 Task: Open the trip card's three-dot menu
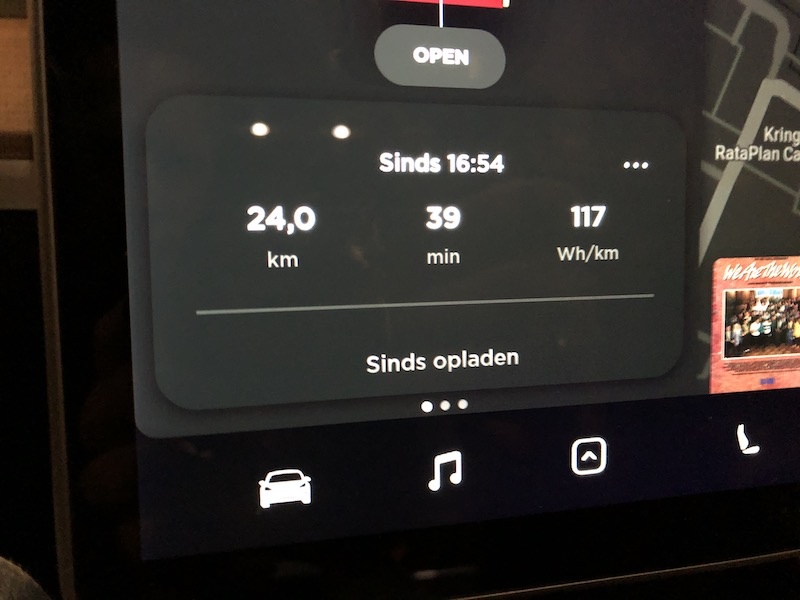point(635,165)
